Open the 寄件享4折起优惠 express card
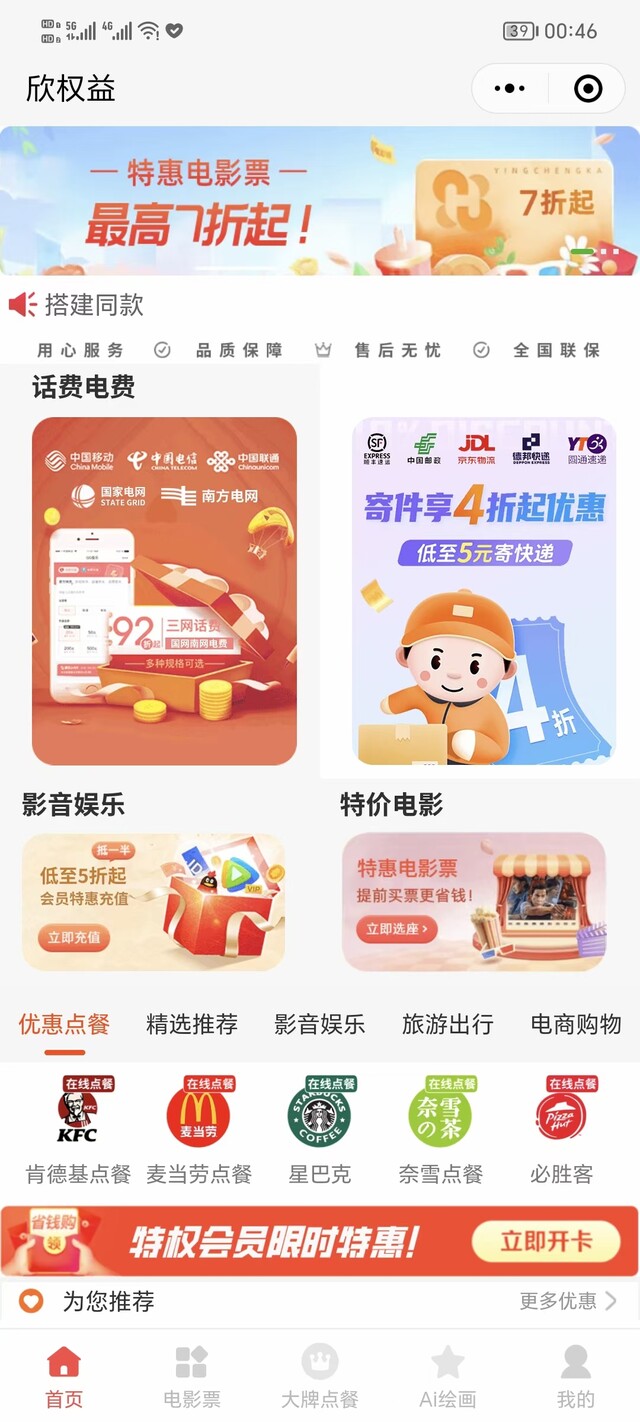The width and height of the screenshot is (640, 1422). point(484,590)
